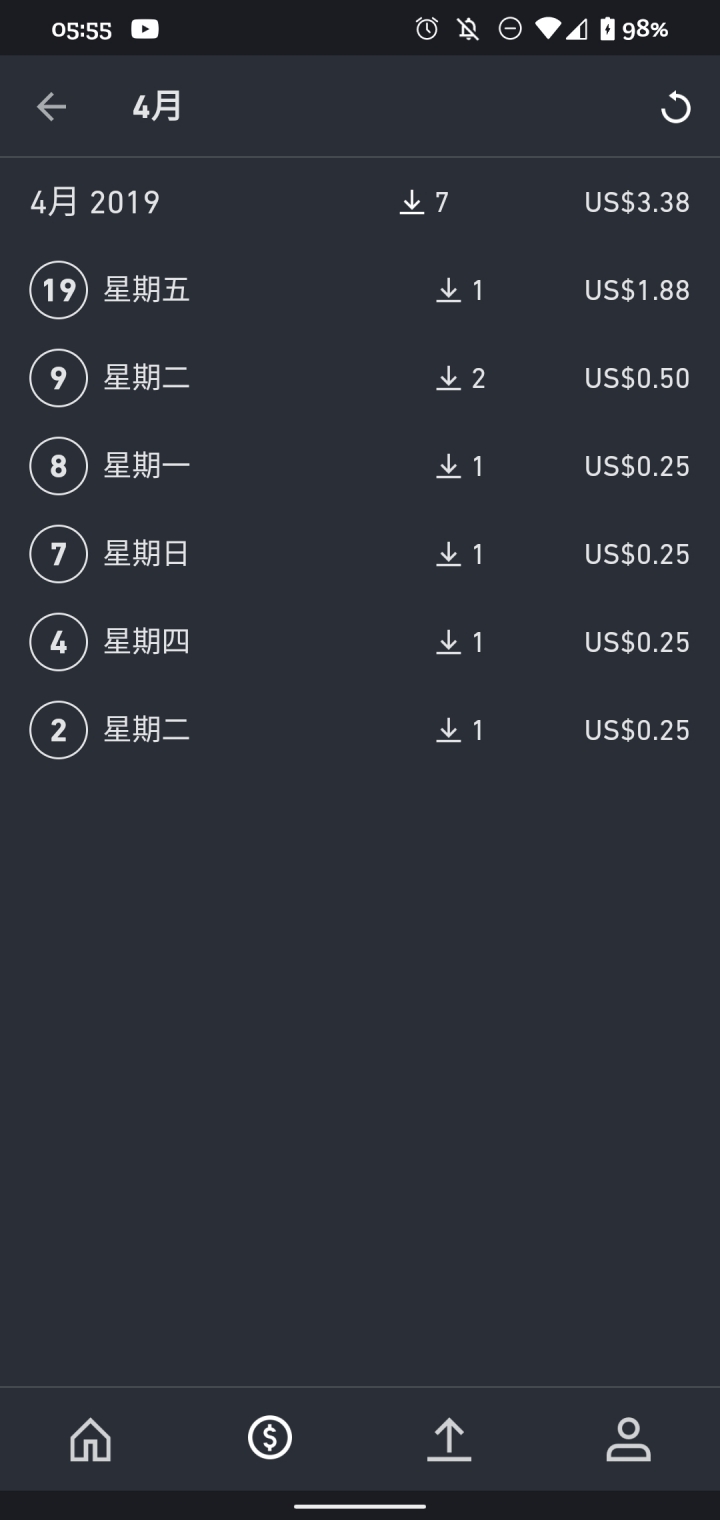Refresh the April earnings list

[x=676, y=107]
